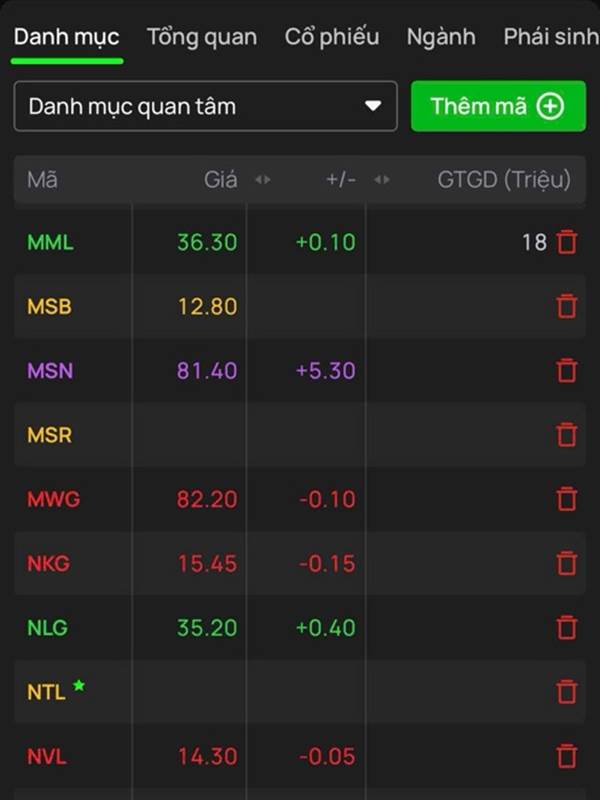This screenshot has height=800, width=600.
Task: Remove NTL using its trash icon
Action: point(567,692)
